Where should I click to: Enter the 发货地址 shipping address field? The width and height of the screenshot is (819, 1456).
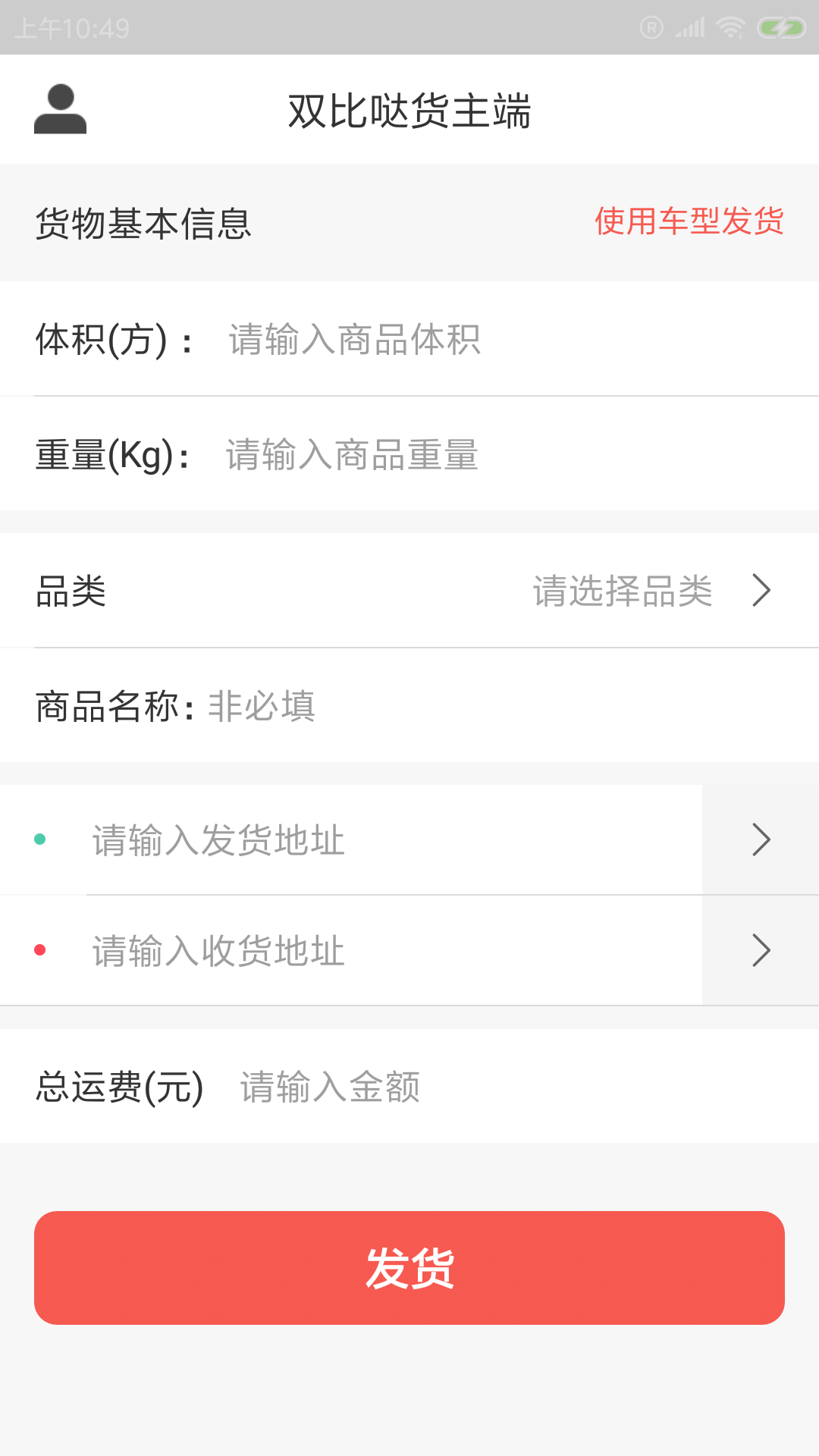pyautogui.click(x=379, y=840)
